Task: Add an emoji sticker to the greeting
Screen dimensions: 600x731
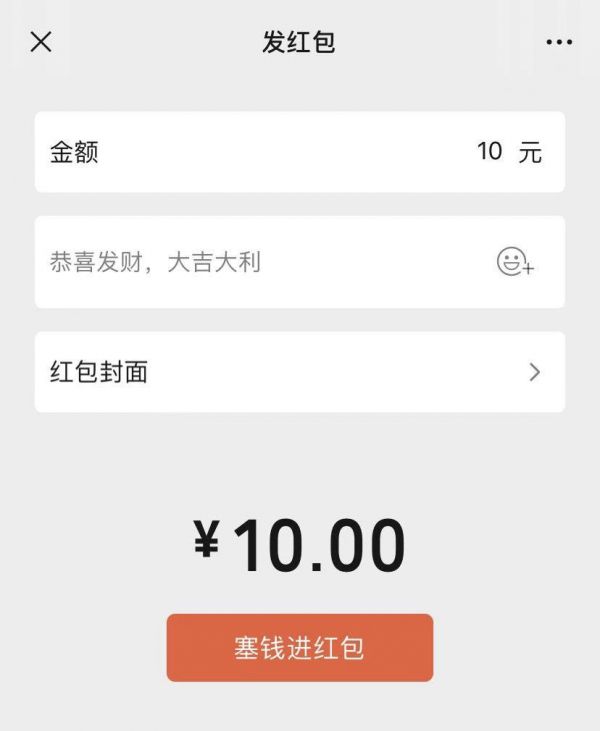Action: pos(515,262)
